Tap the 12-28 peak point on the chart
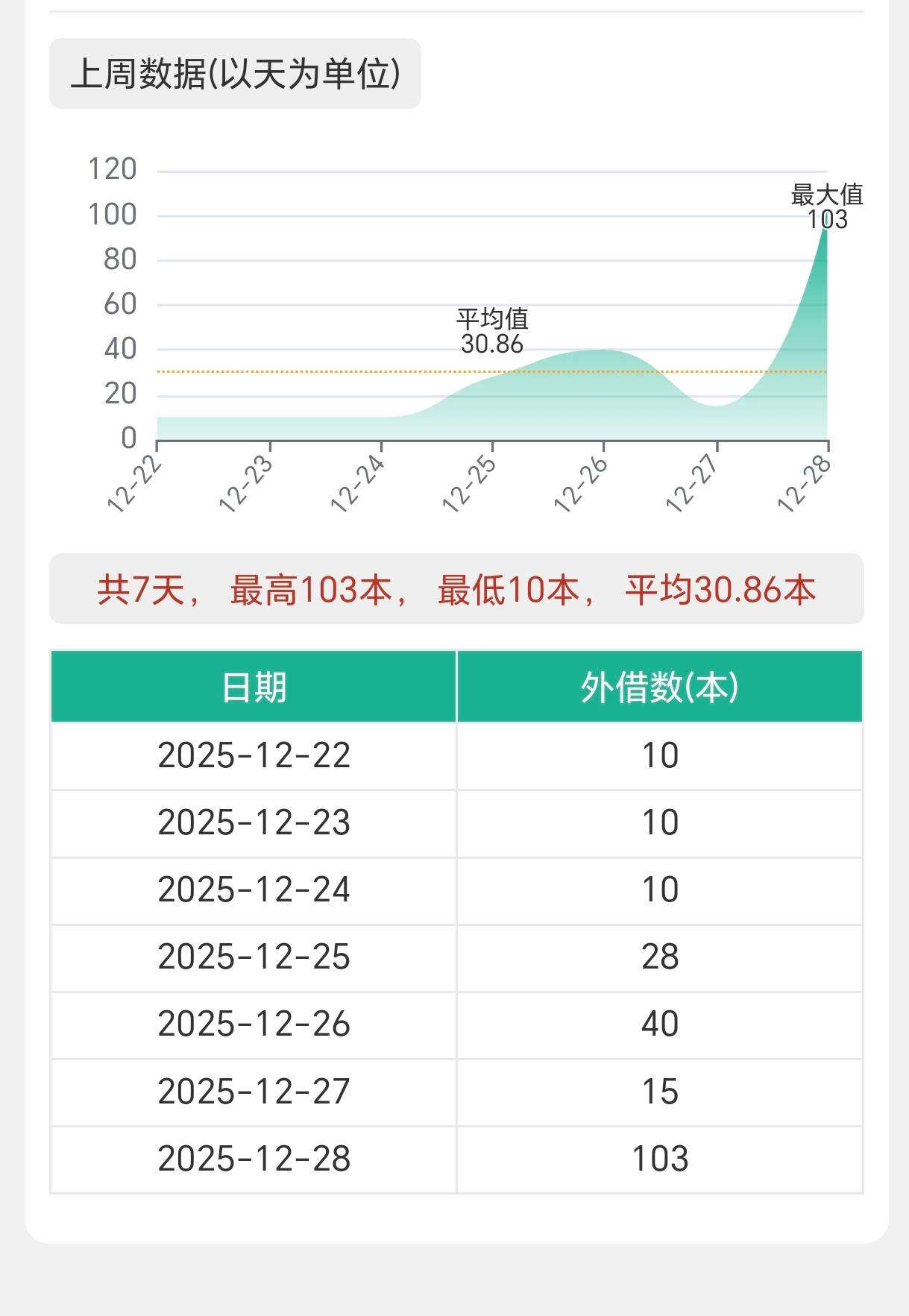Image resolution: width=909 pixels, height=1316 pixels. [826, 229]
